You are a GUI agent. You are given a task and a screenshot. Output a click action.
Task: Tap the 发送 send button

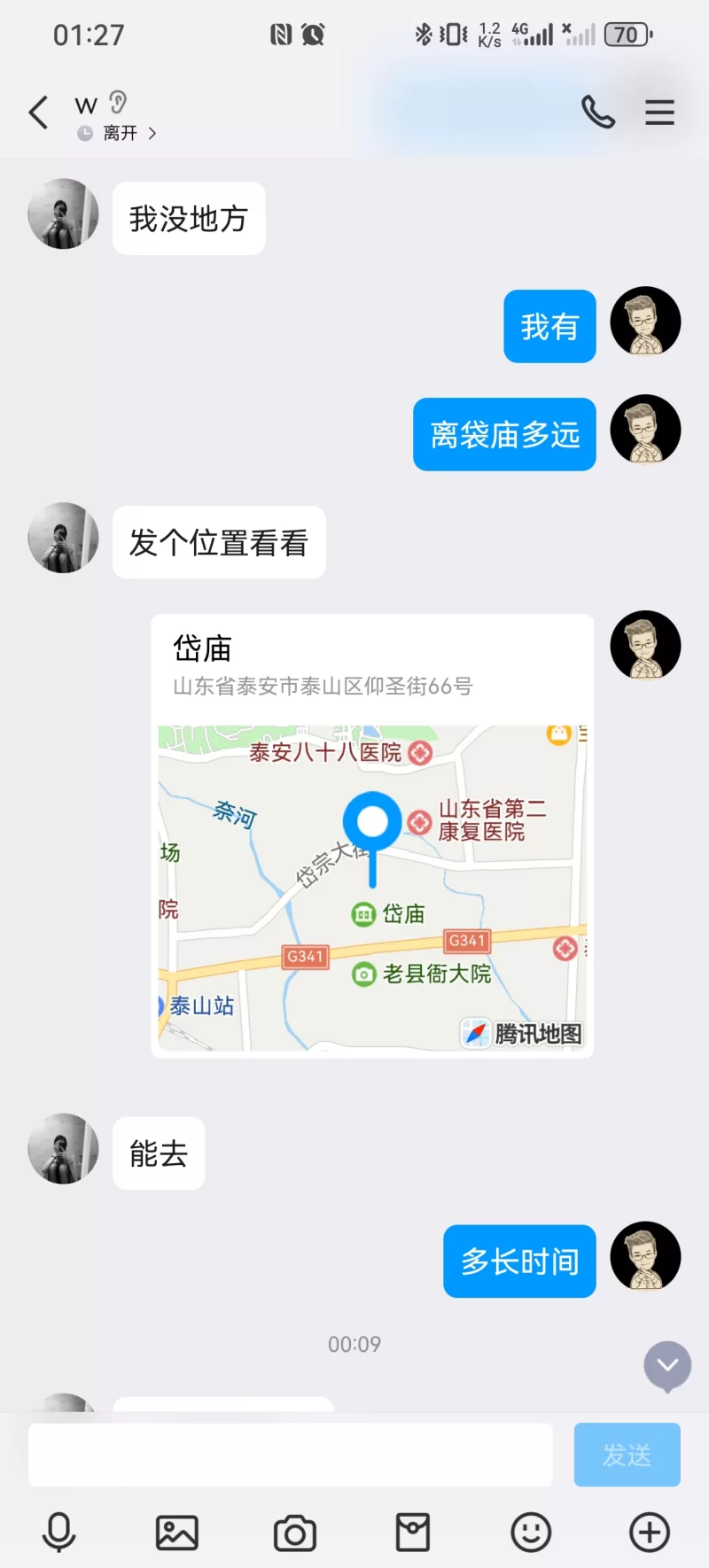[x=627, y=1455]
